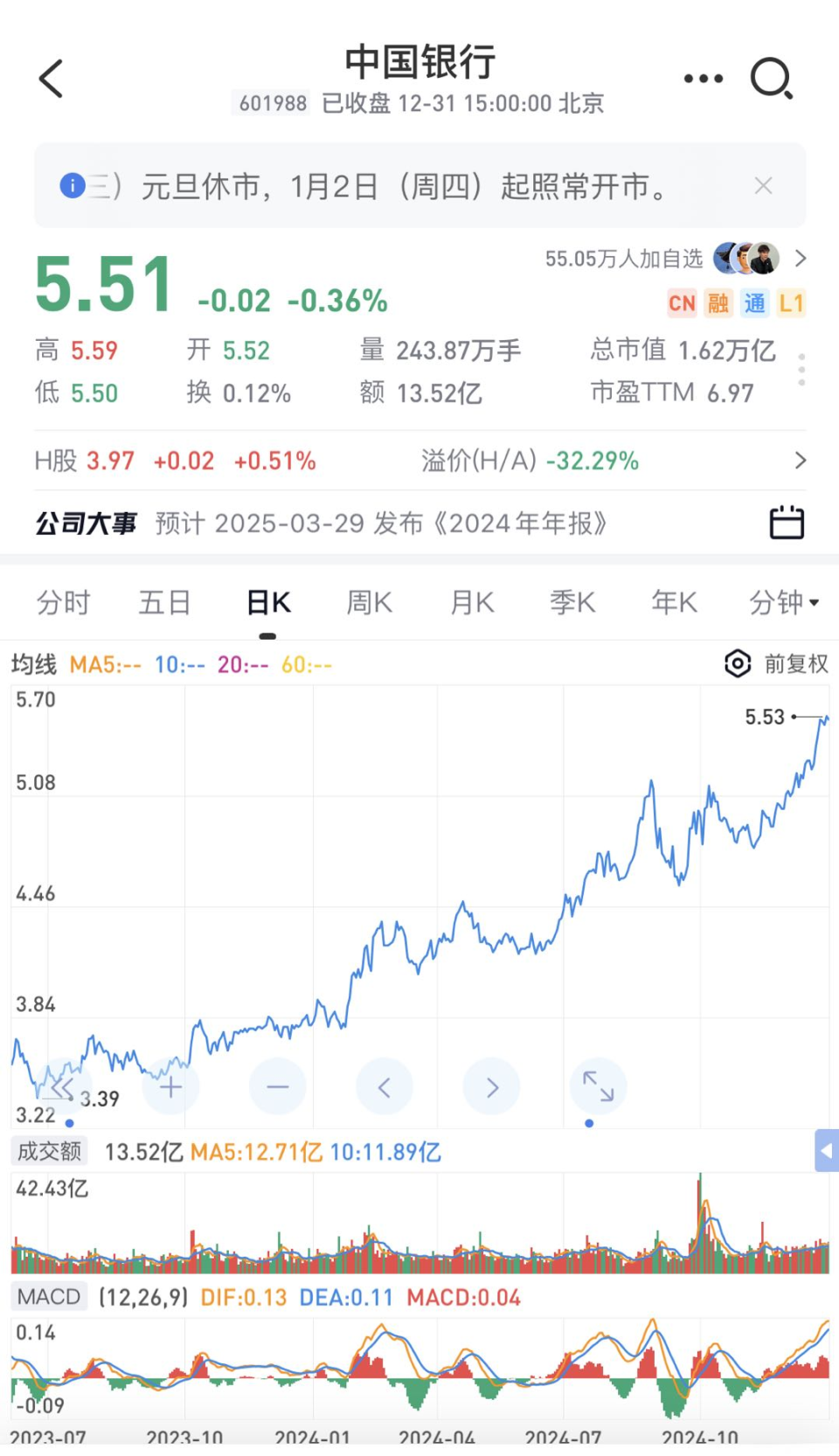
Task: Expand chart to fullscreen with arrows icon
Action: pyautogui.click(x=598, y=1086)
